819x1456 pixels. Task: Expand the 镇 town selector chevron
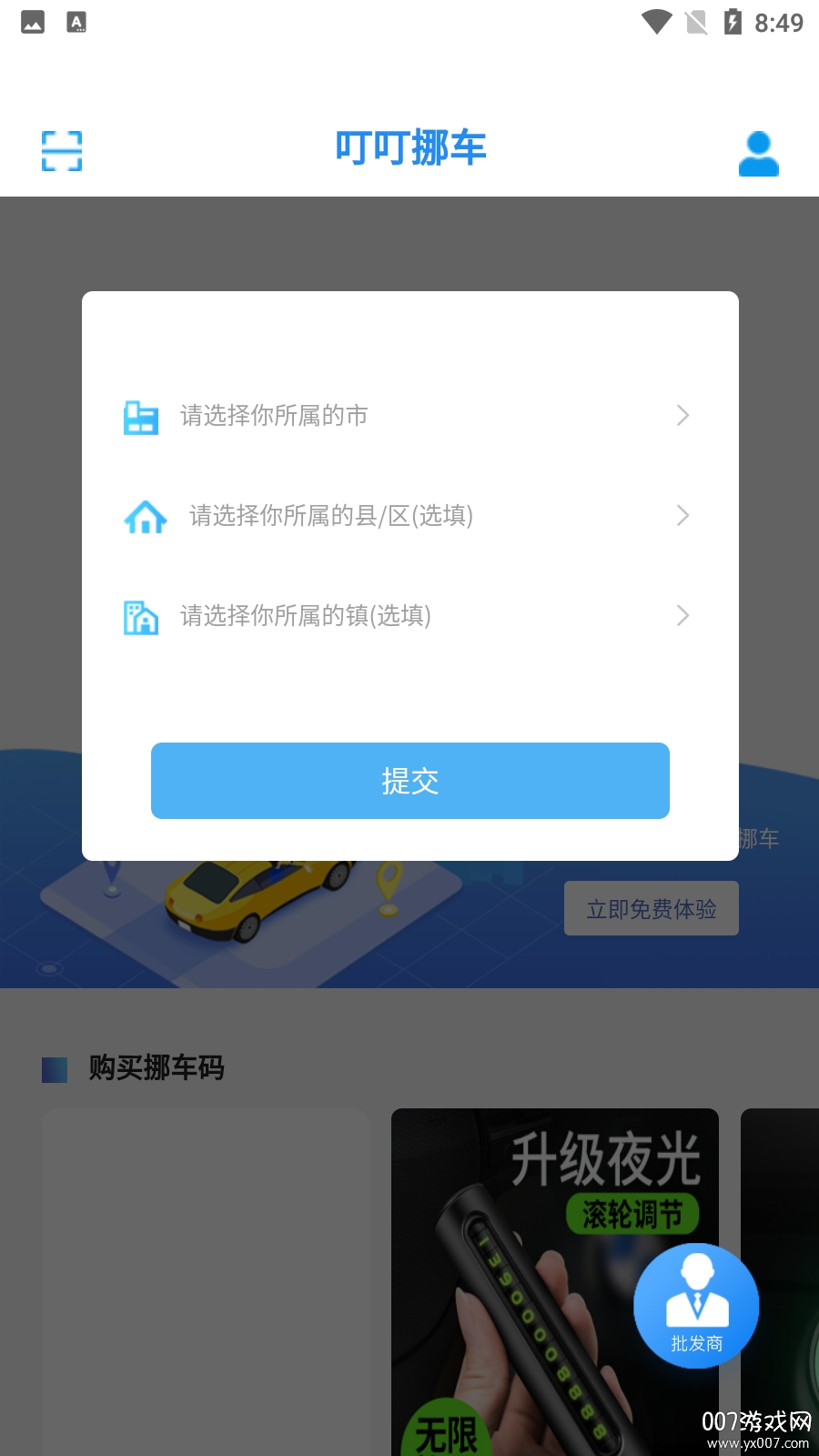683,616
